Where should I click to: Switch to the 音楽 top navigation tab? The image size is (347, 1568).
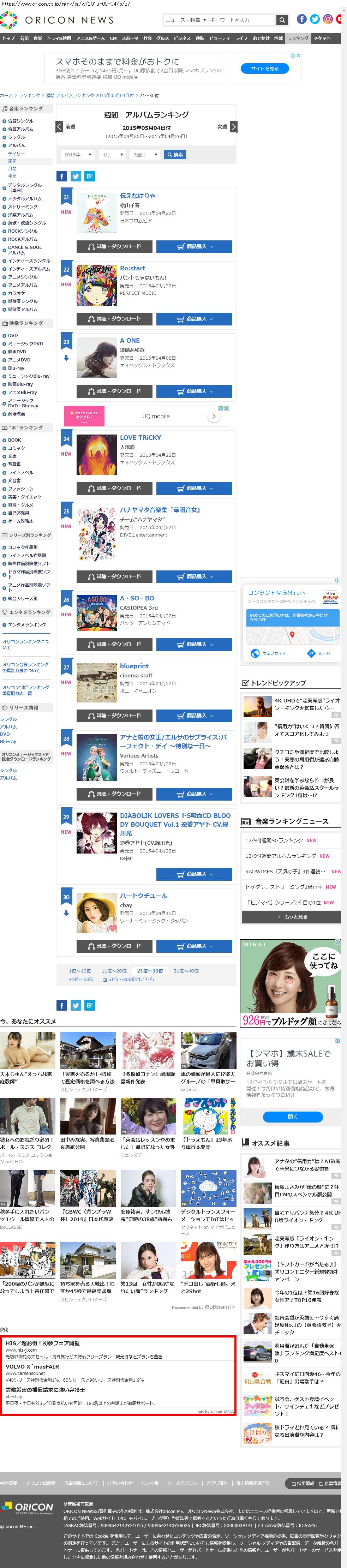click(38, 38)
